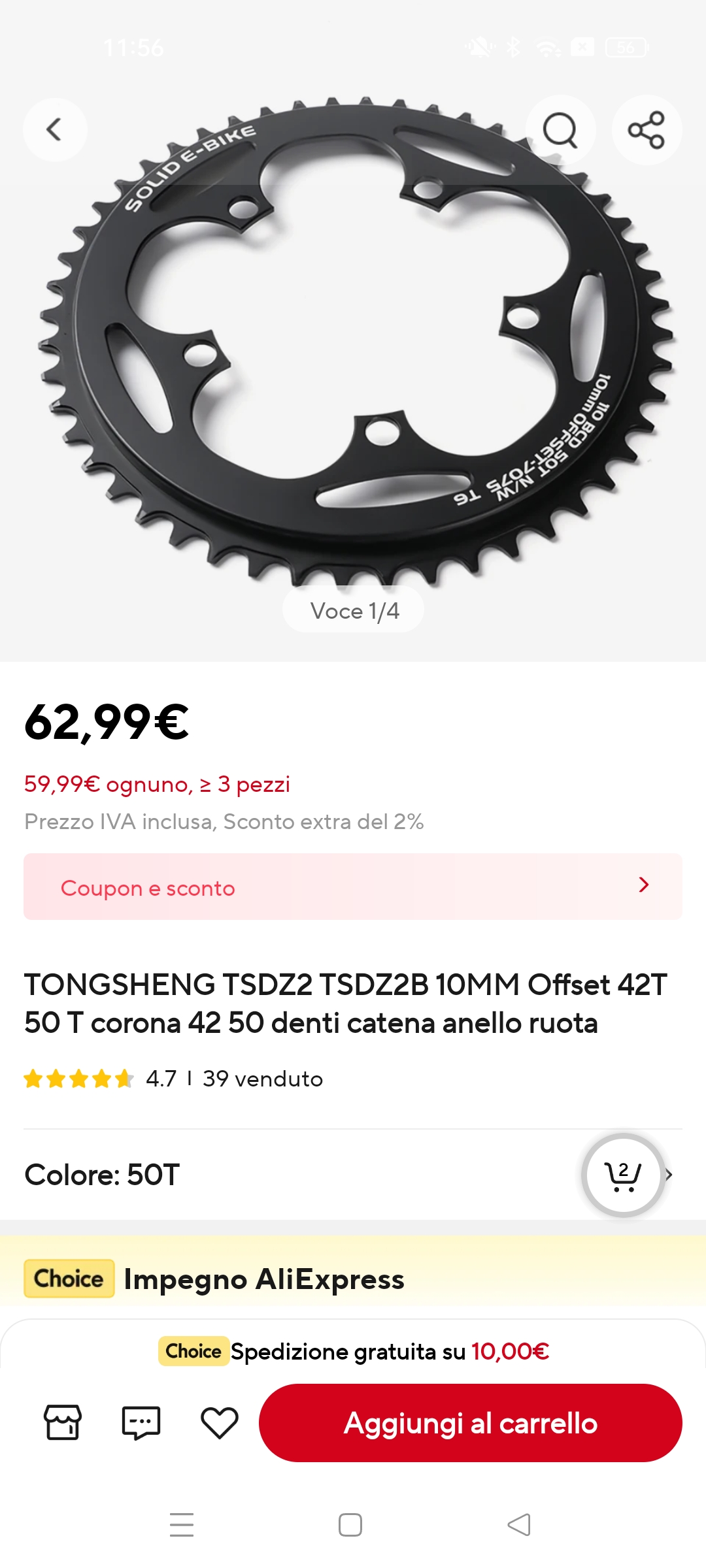Viewport: 706px width, 1568px height.
Task: Expand the Coupon e sconto banner
Action: 353,887
